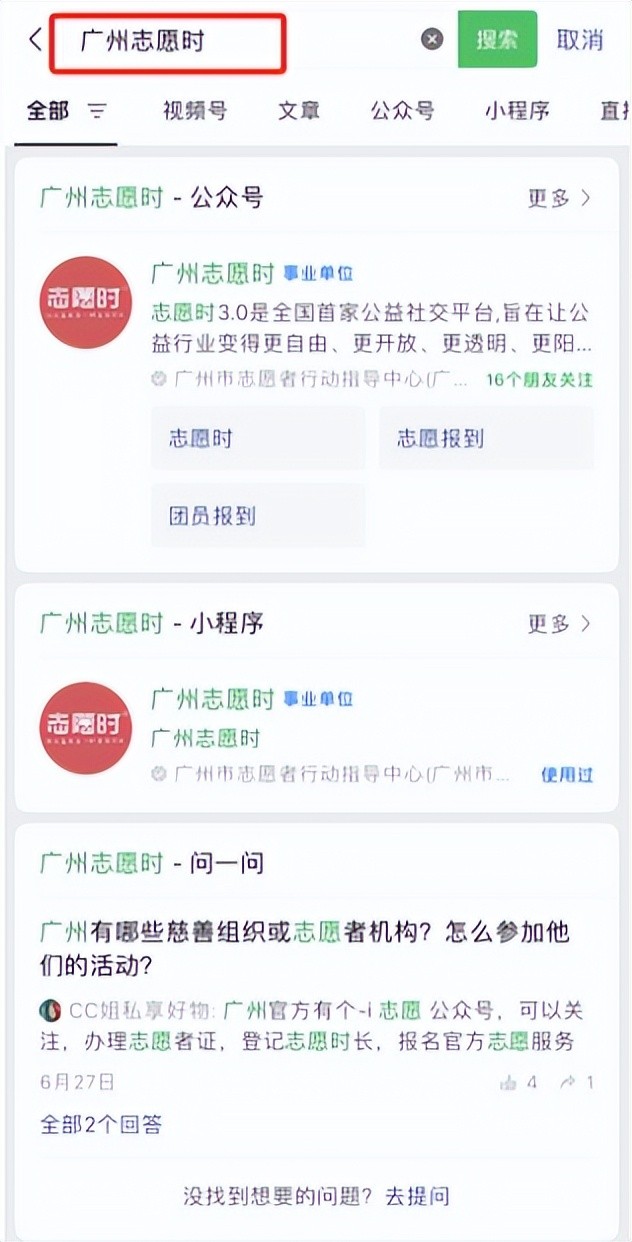View 更多 results for 小程序

(559, 624)
